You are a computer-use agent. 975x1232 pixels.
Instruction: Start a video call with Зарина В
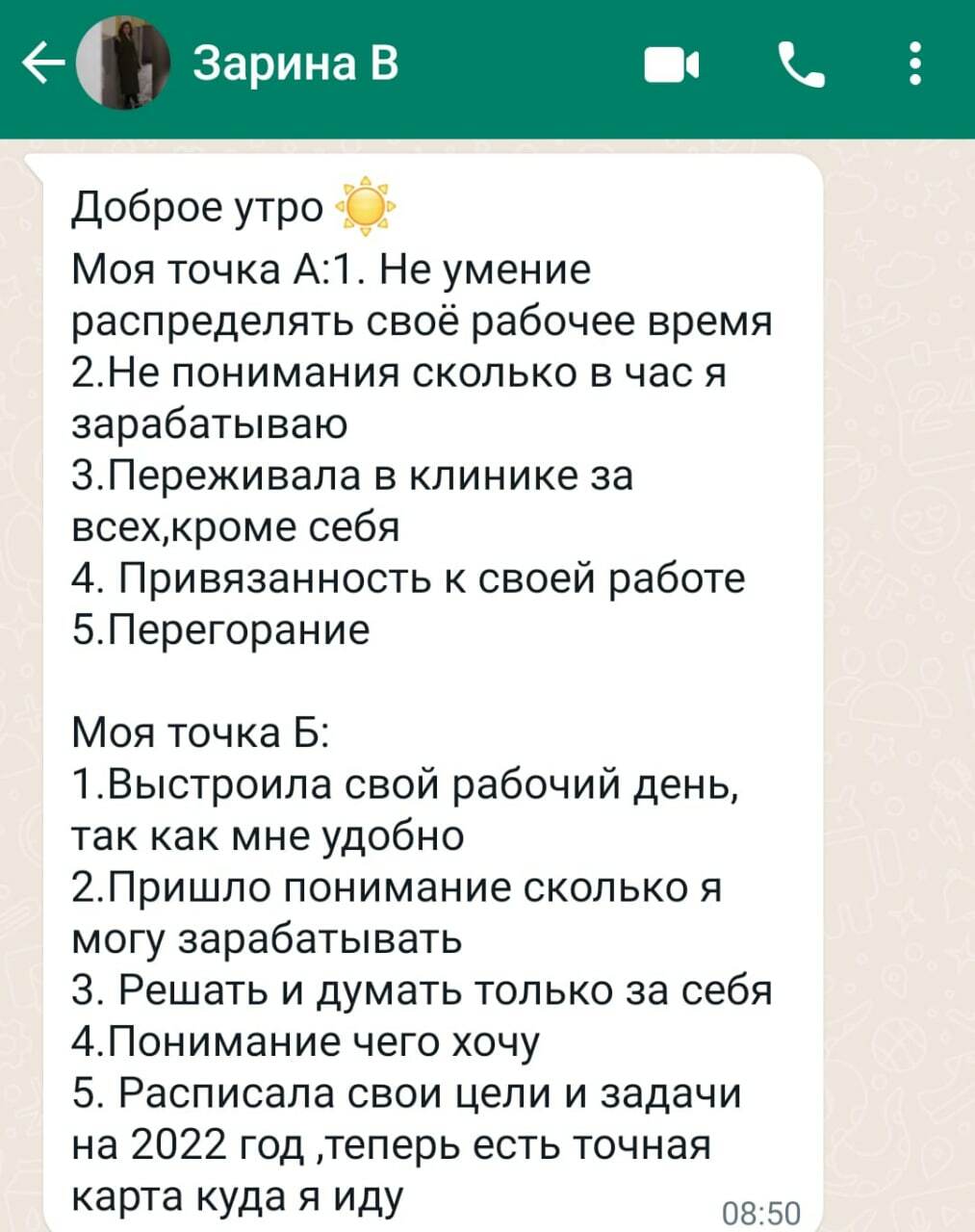pos(671,65)
